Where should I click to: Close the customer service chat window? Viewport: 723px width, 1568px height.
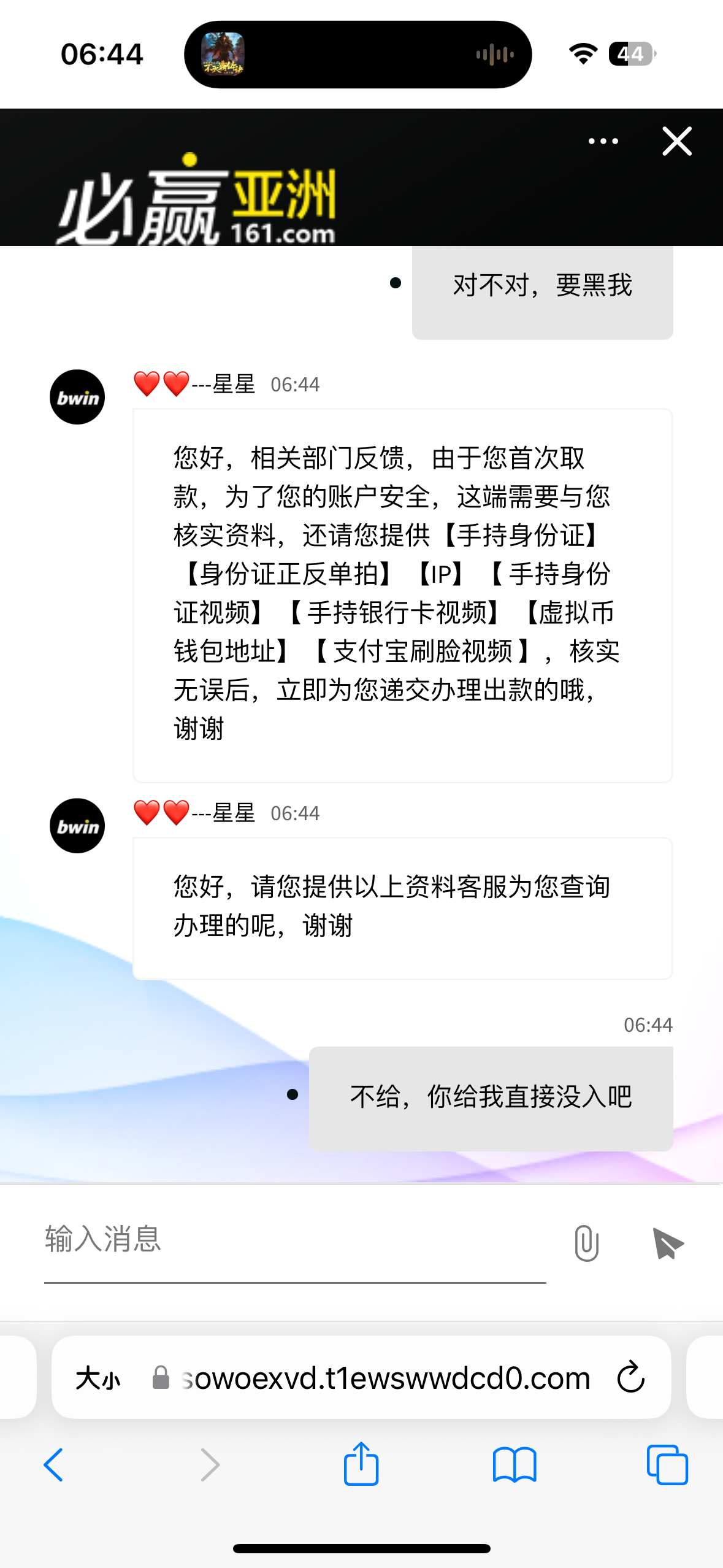click(x=676, y=142)
